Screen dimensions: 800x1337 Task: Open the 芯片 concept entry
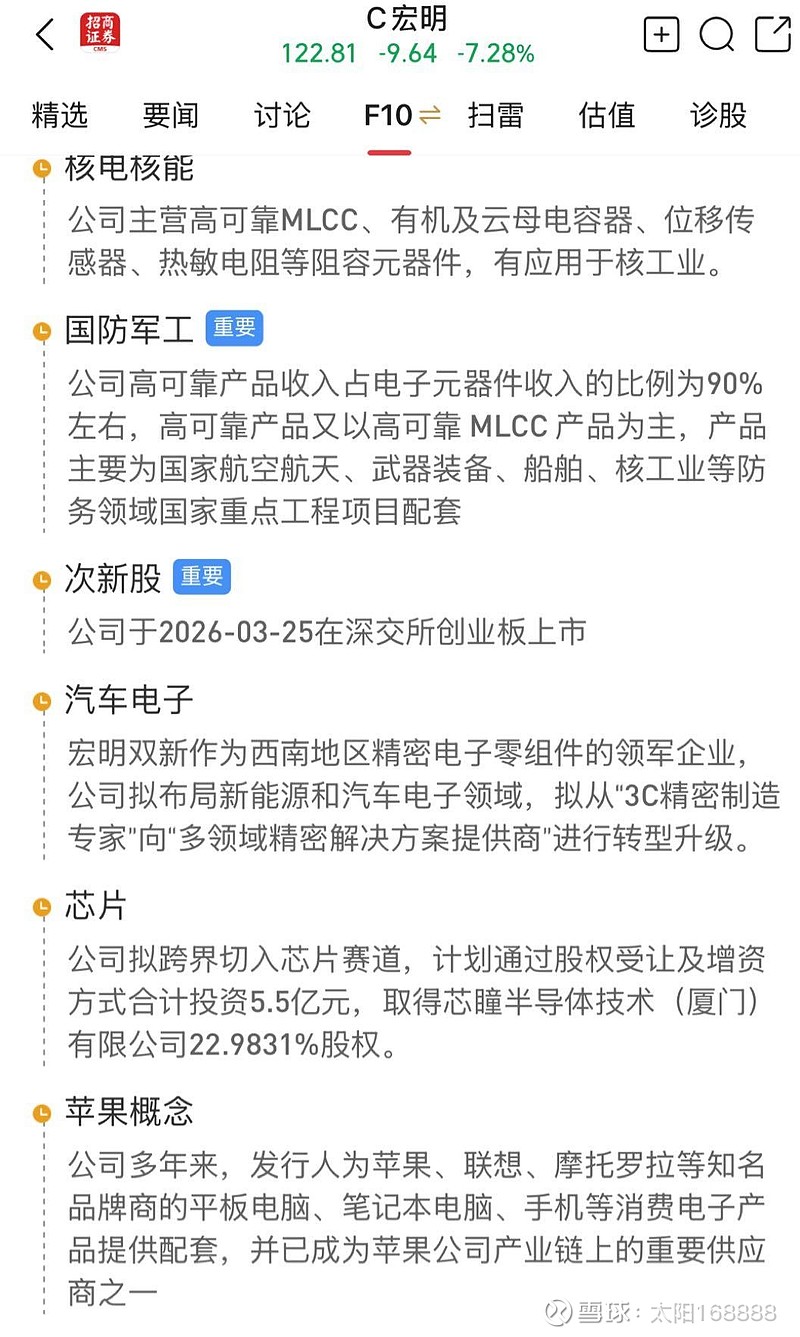click(x=92, y=907)
